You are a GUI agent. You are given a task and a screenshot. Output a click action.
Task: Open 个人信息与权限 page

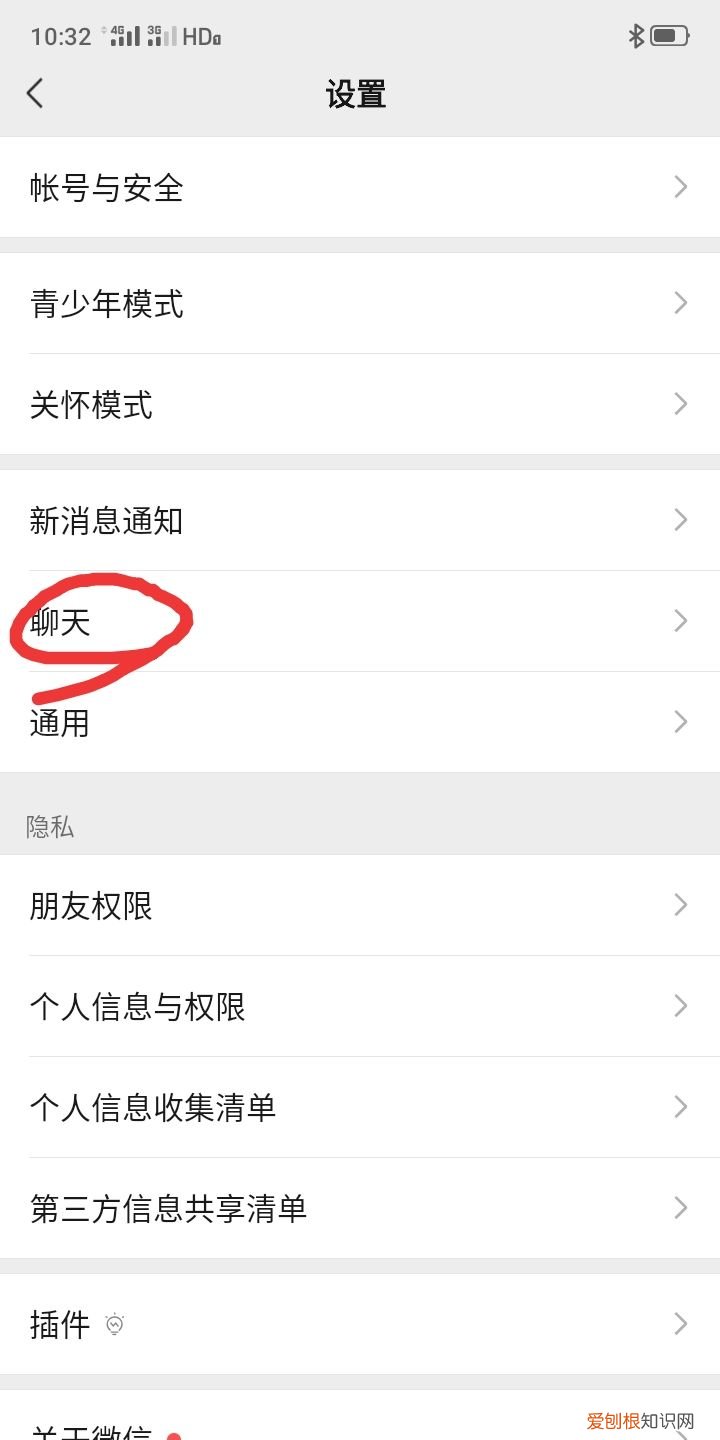(360, 1006)
